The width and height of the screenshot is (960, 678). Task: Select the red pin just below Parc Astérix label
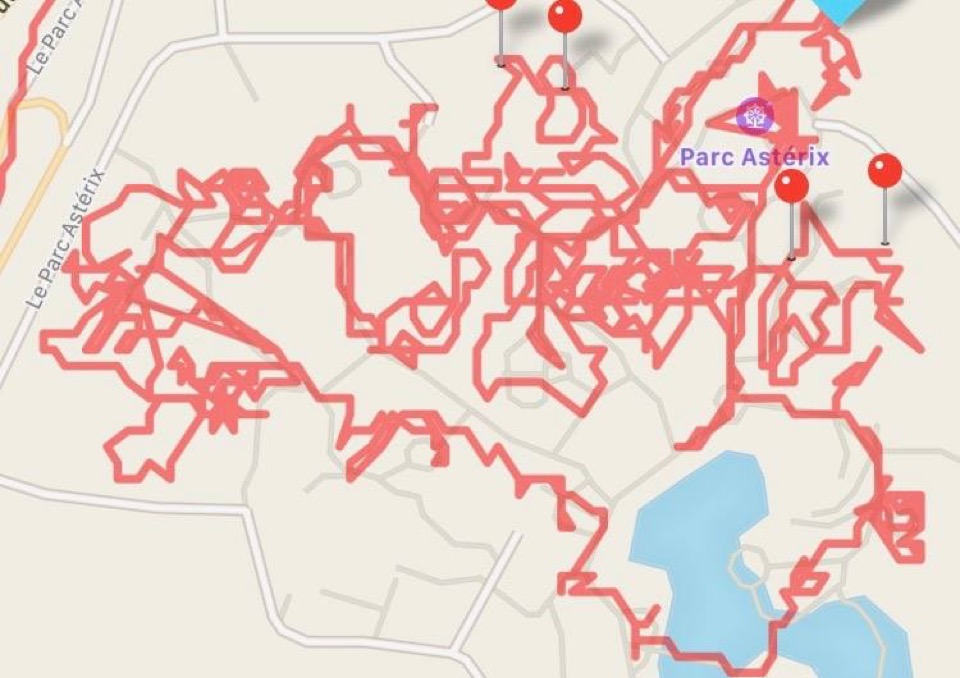(791, 187)
